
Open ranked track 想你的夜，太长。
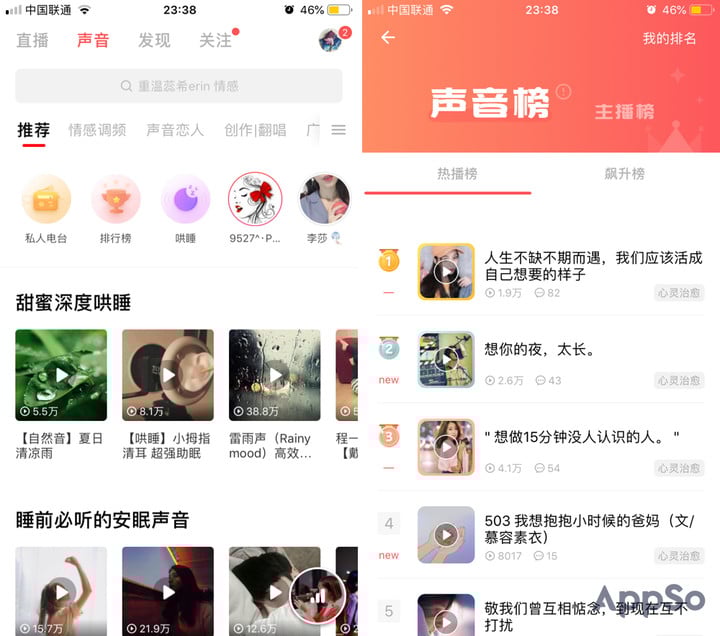[x=540, y=350]
